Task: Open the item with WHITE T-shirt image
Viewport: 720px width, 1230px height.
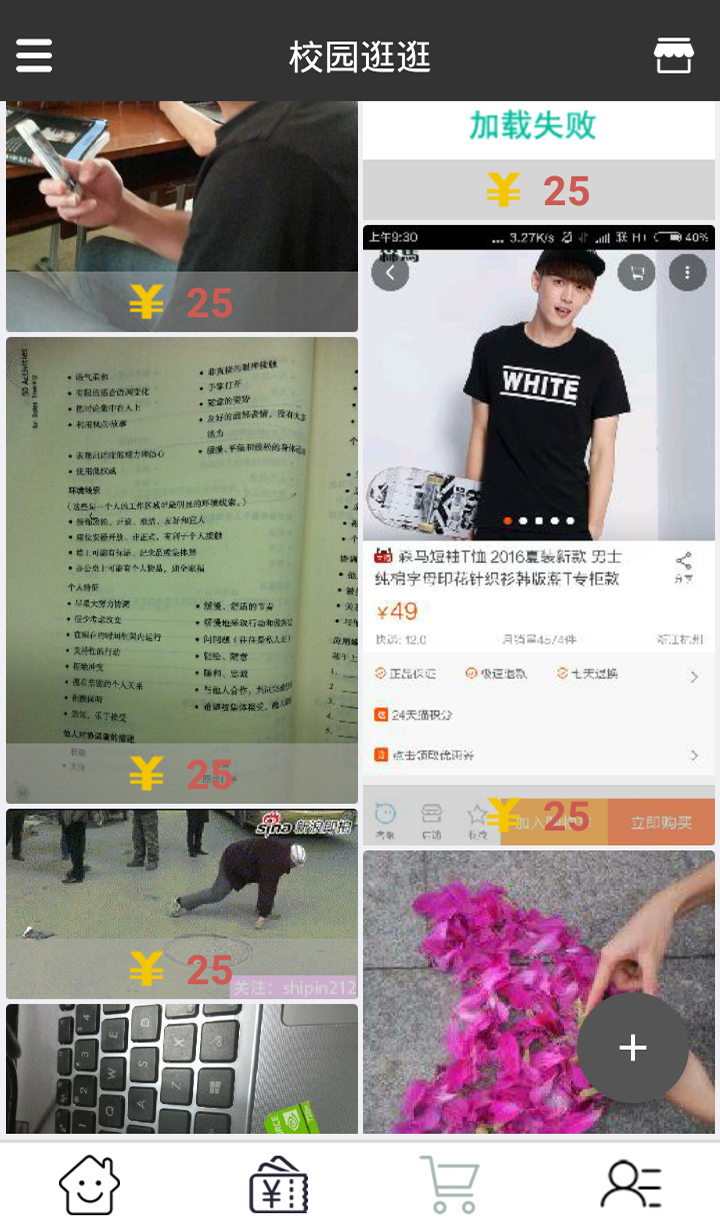Action: coord(539,535)
